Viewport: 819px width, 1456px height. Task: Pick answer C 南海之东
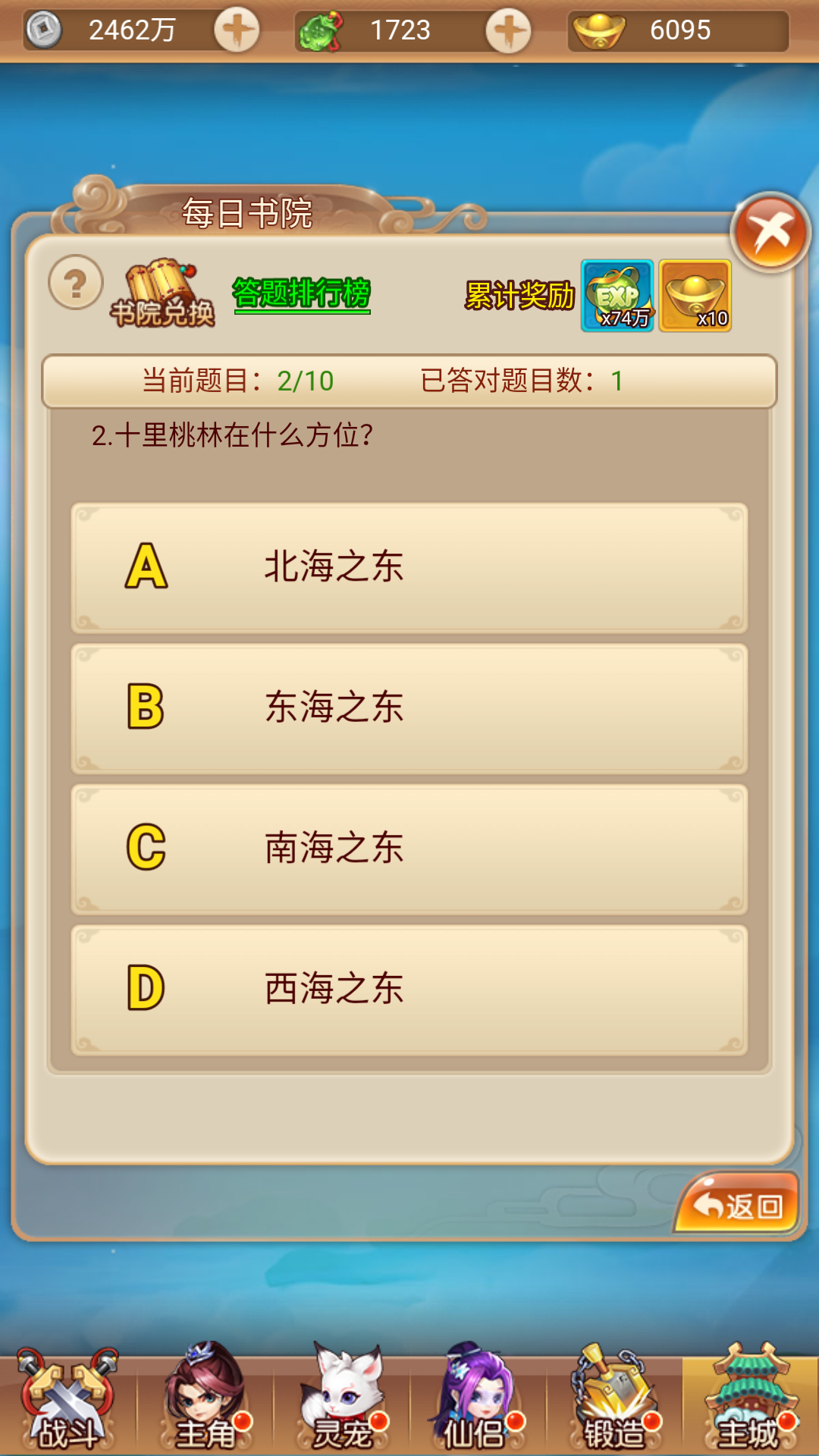[x=409, y=849]
